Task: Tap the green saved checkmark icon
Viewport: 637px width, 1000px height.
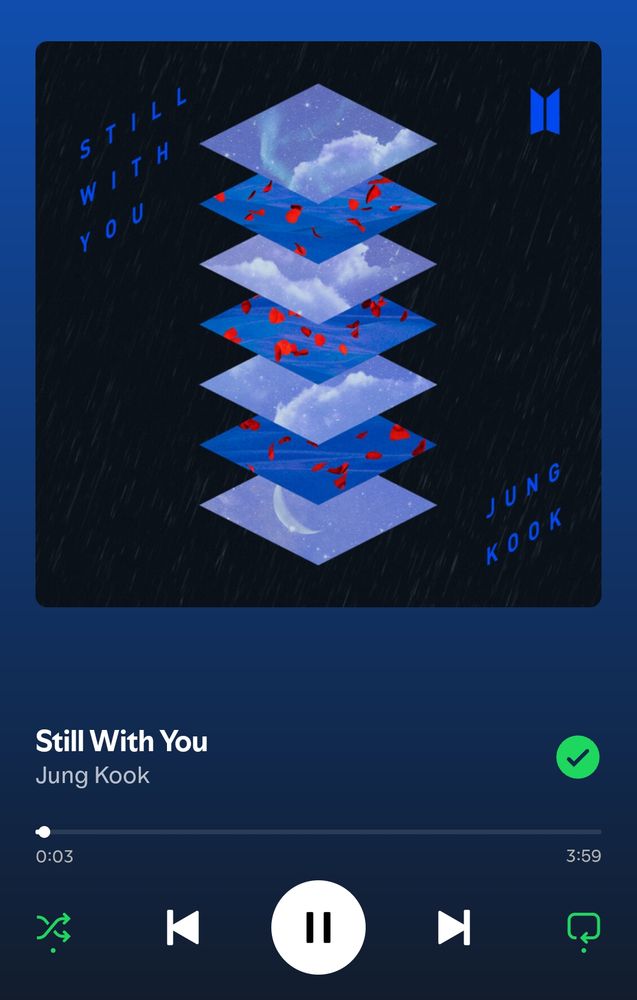Action: [578, 757]
